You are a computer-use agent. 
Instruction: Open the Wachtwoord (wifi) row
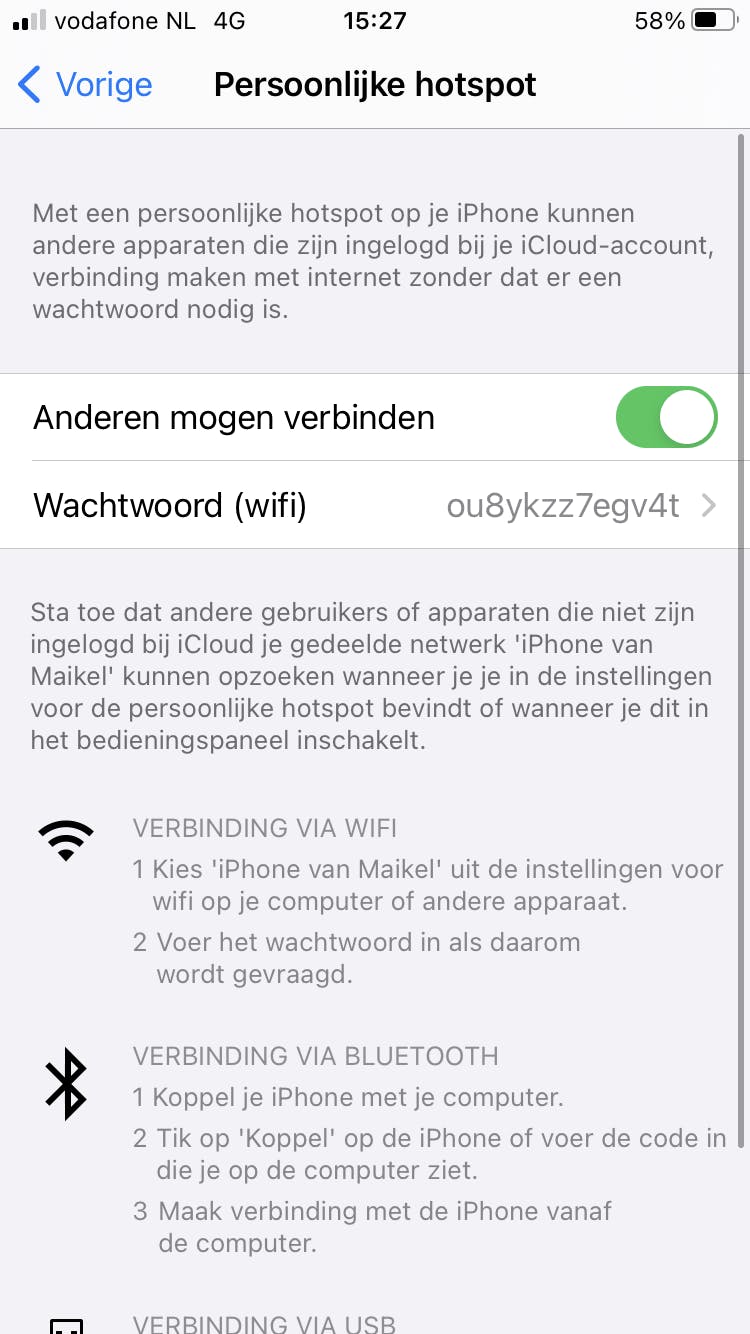click(x=375, y=505)
